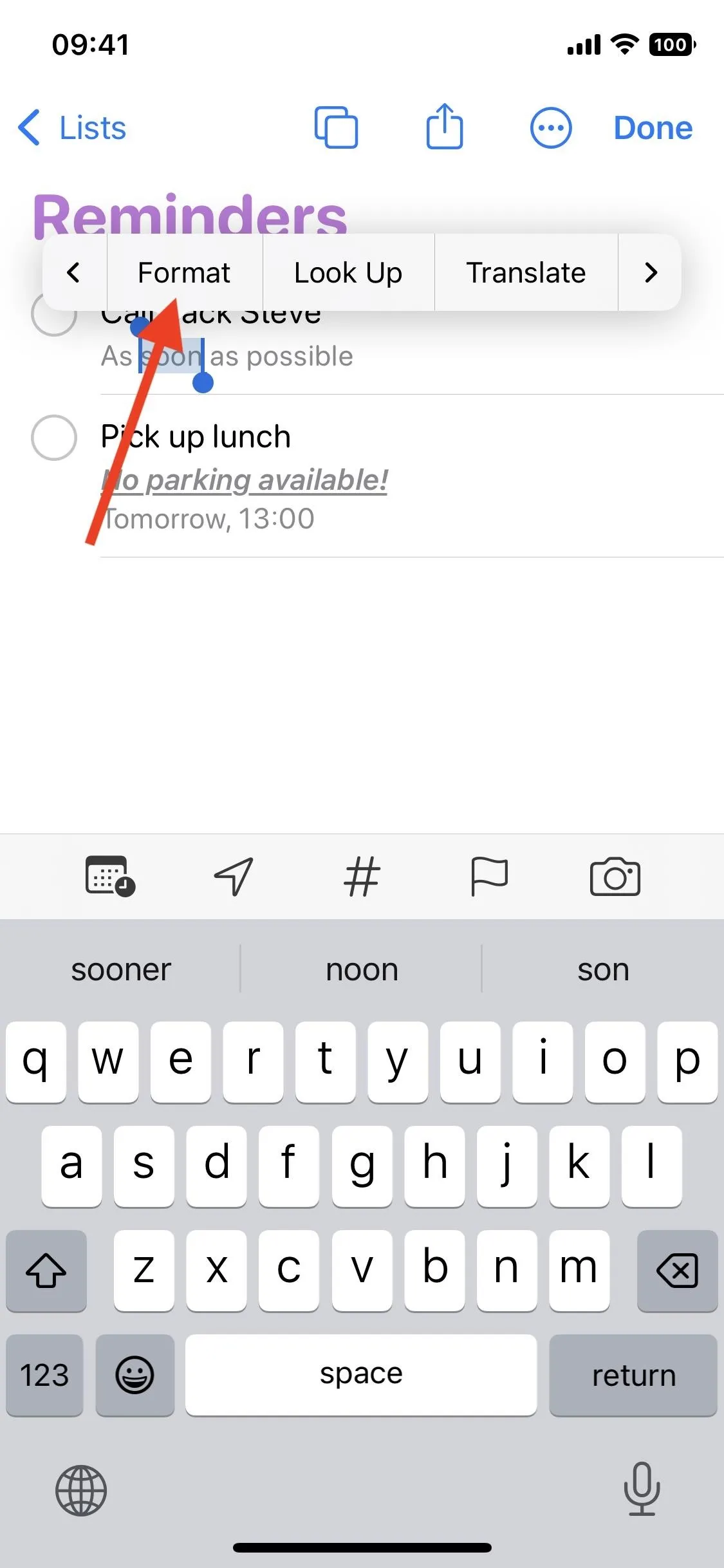The width and height of the screenshot is (724, 1568).
Task: Show next options in the text menu
Action: (651, 272)
